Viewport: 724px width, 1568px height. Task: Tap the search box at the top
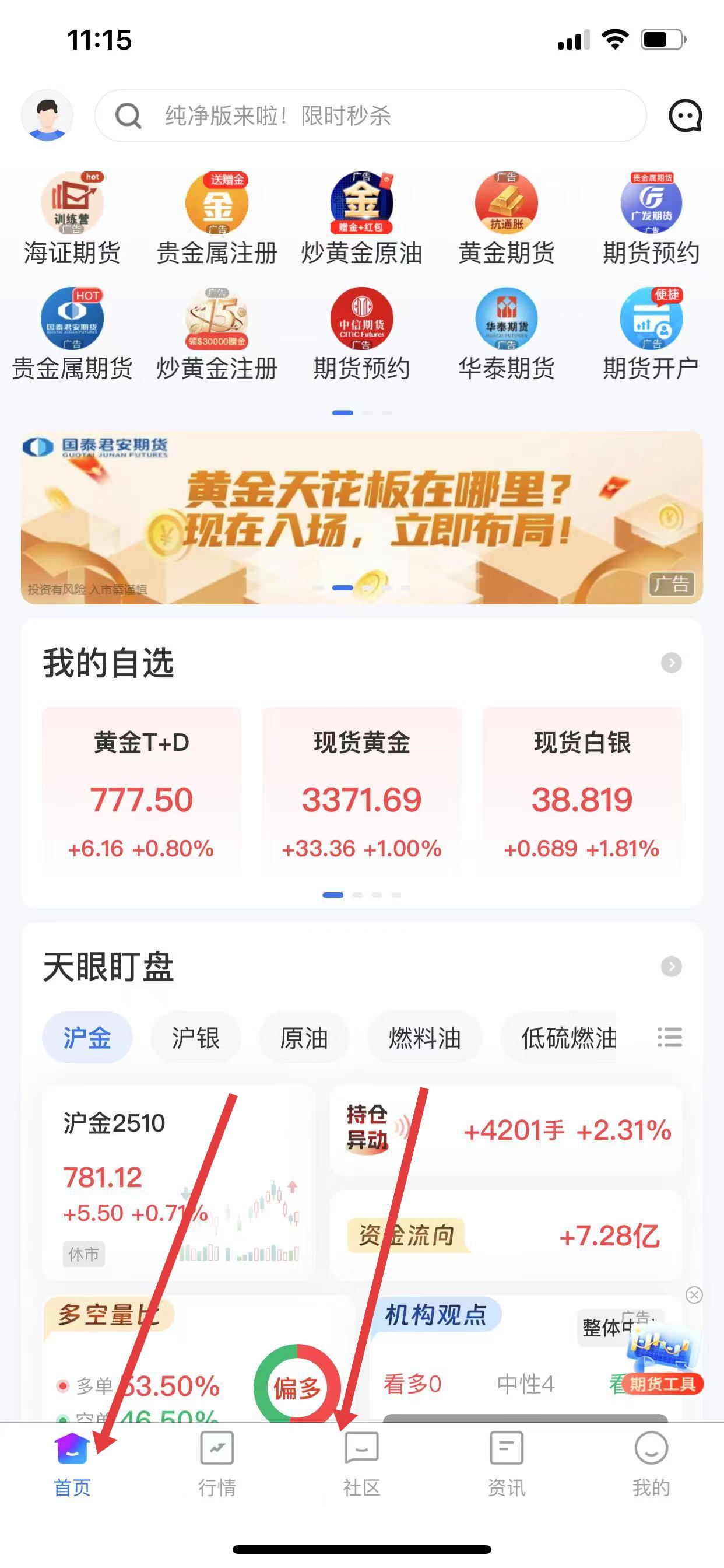click(370, 116)
